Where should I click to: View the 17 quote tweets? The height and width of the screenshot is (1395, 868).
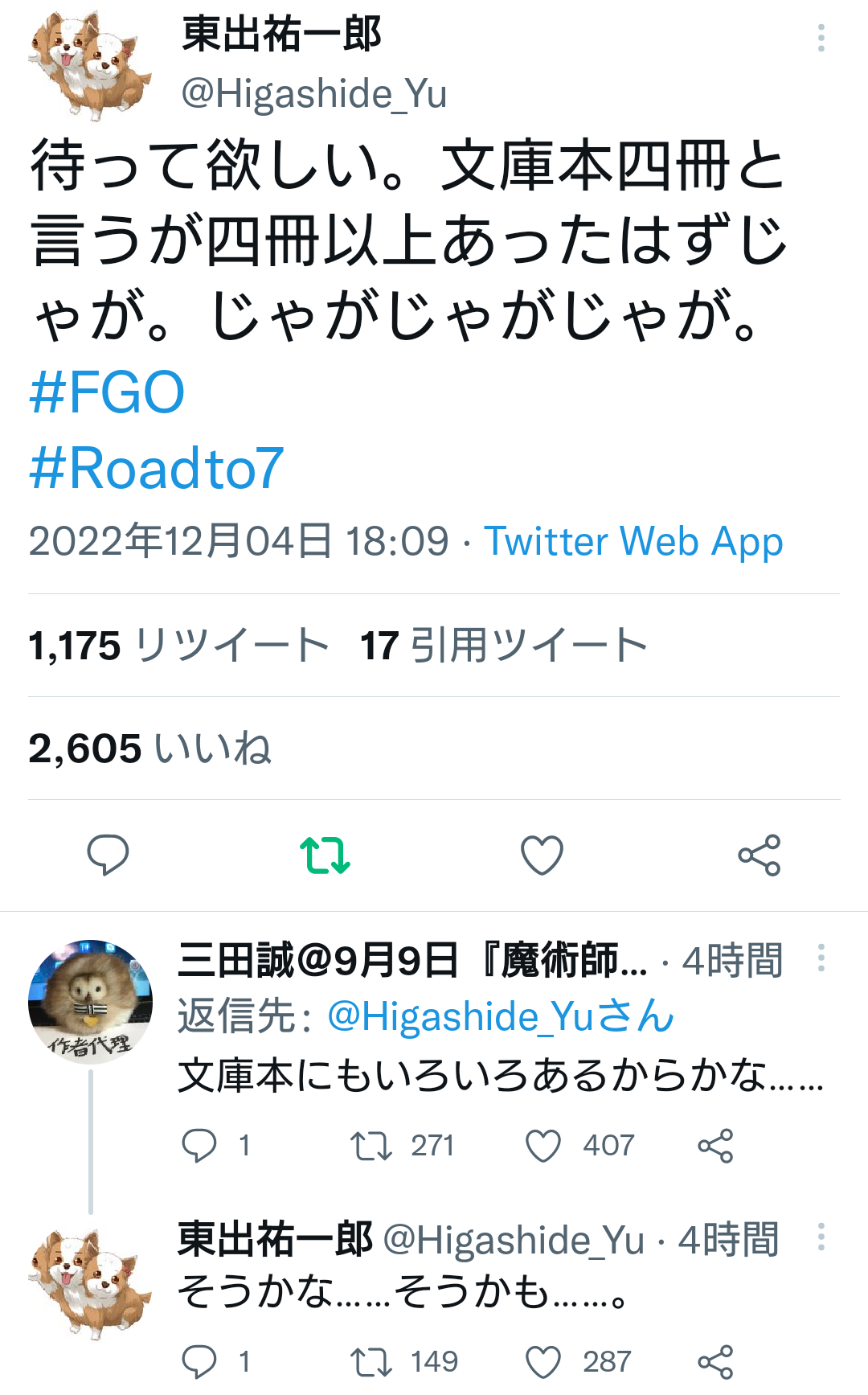tap(503, 645)
